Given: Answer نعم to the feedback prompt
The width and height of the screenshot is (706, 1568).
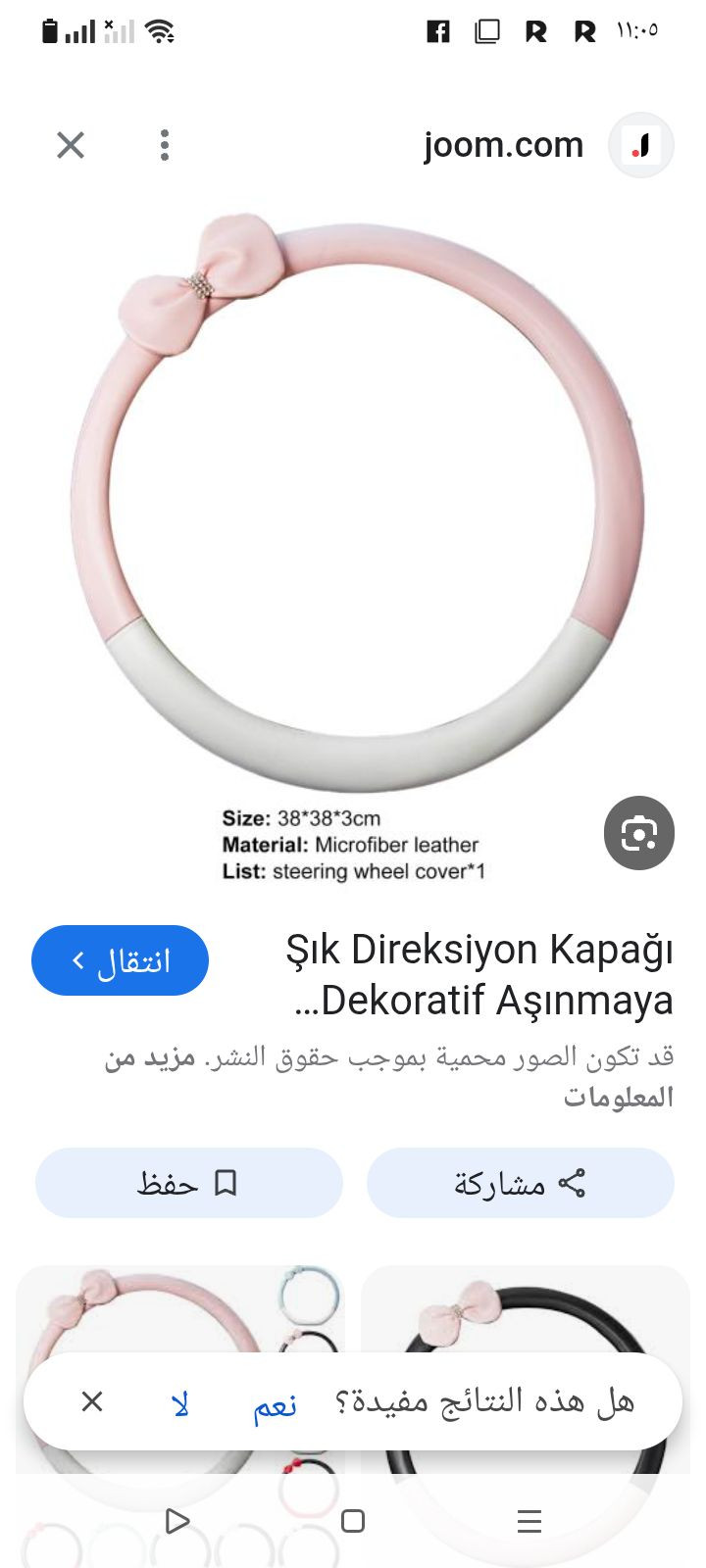Looking at the screenshot, I should click(275, 1404).
